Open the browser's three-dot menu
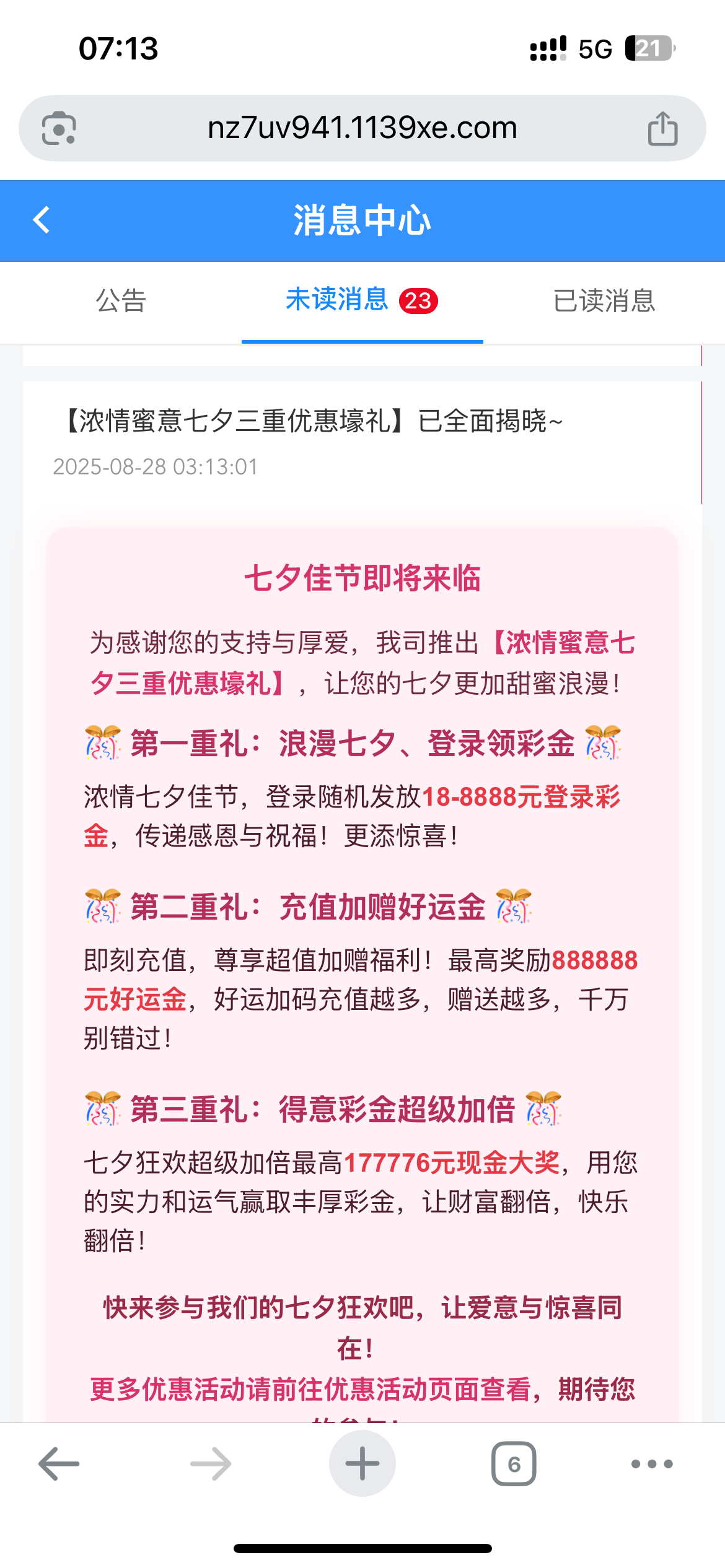 (x=651, y=1464)
